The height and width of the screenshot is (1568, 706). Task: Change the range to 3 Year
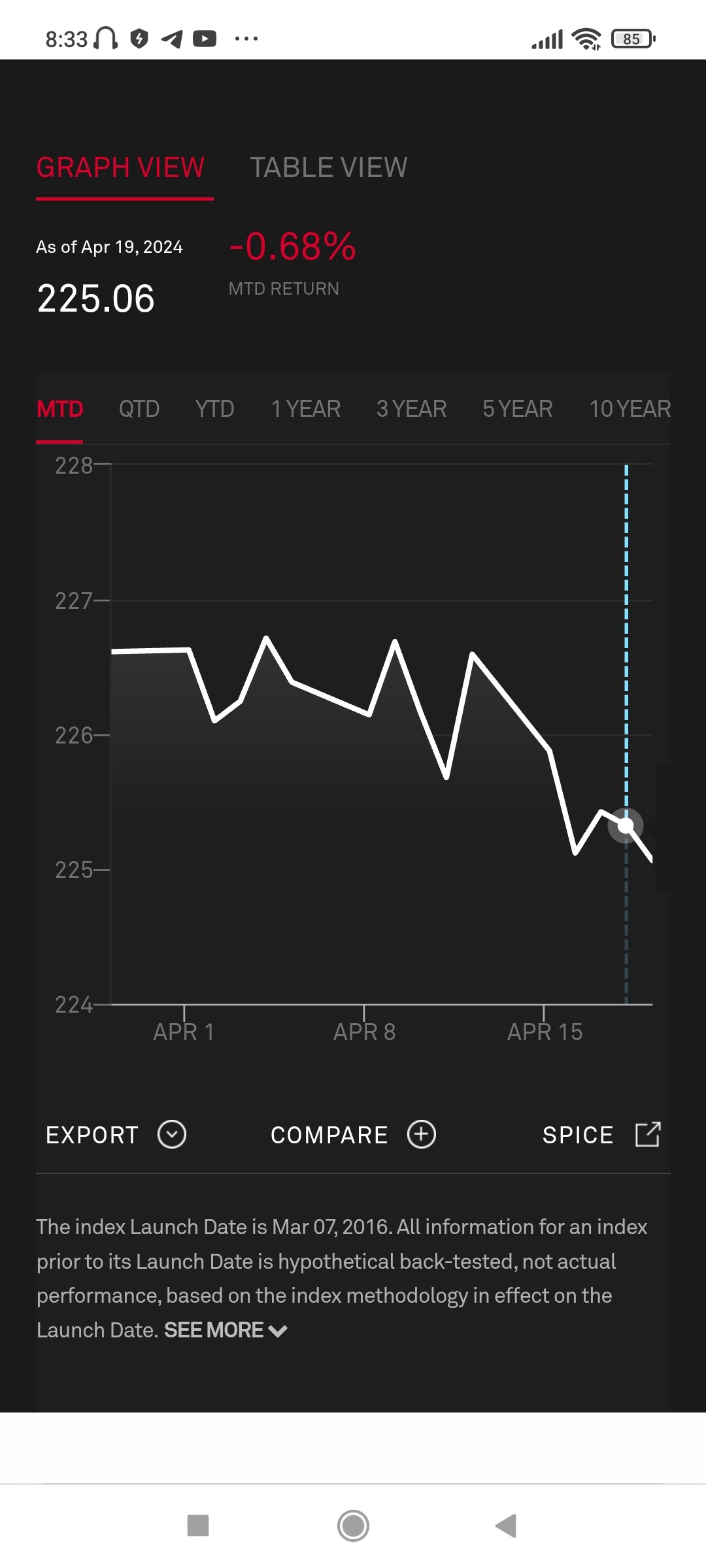411,409
